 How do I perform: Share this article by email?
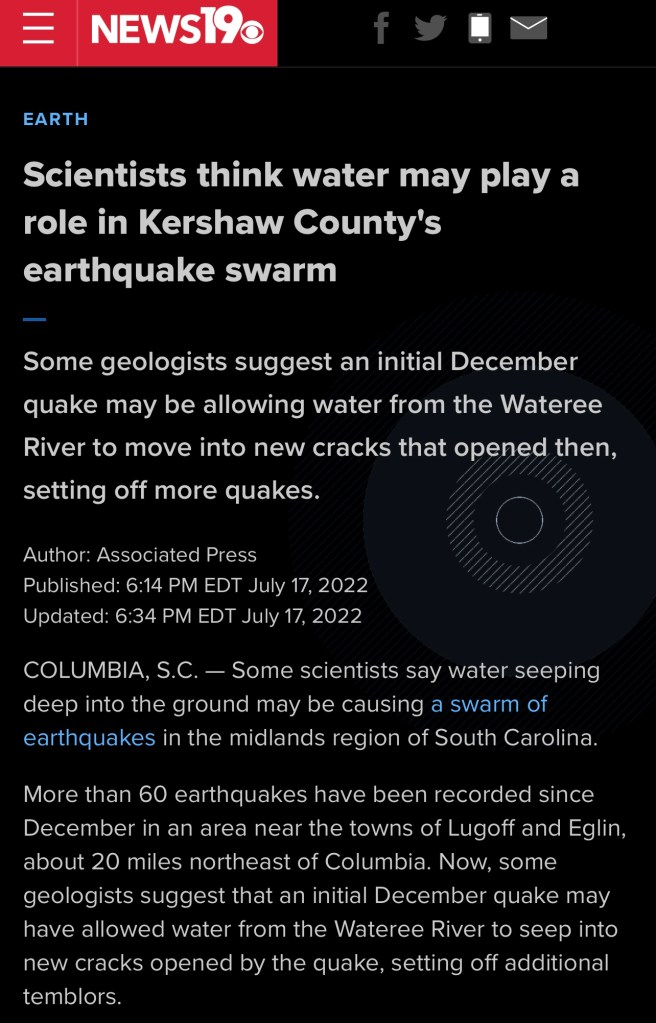click(x=528, y=28)
